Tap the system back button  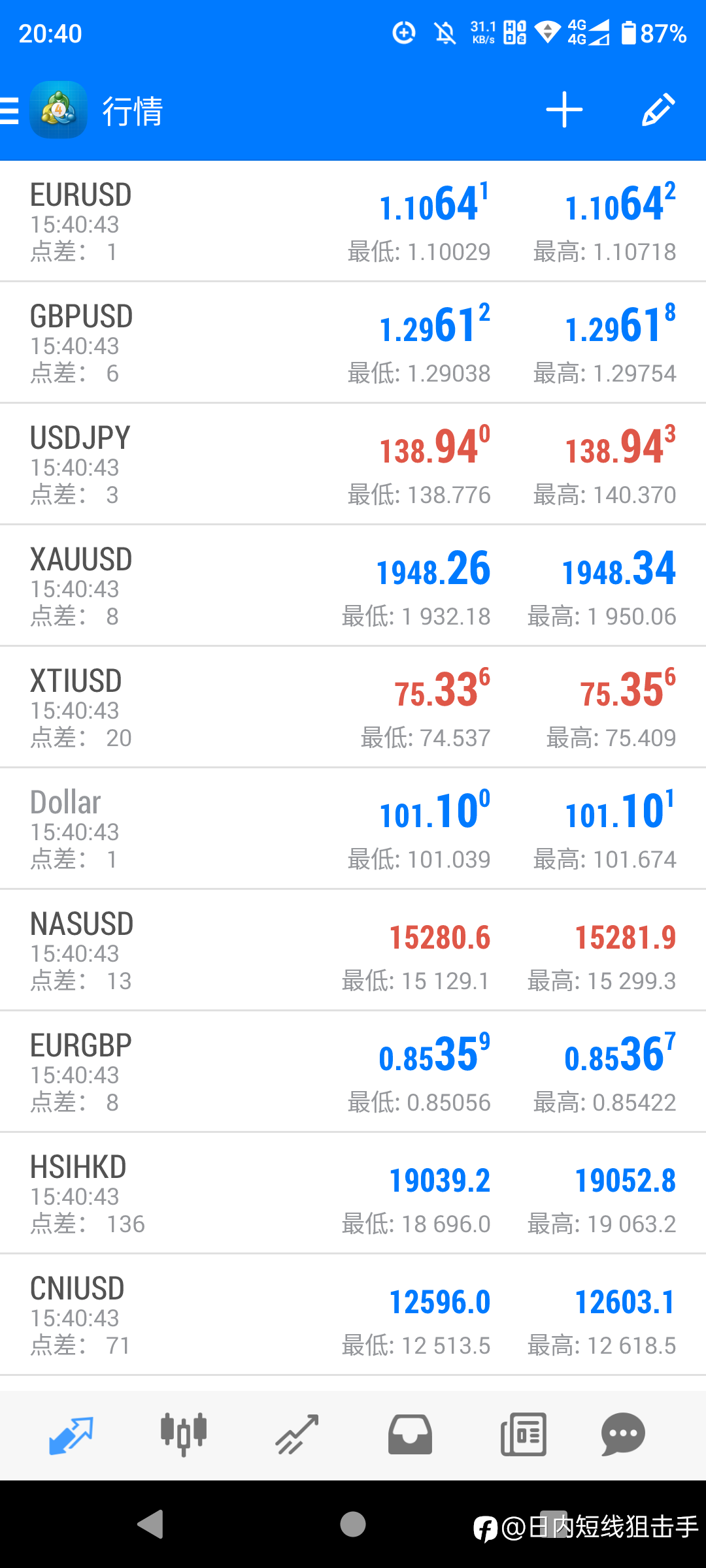pos(150,1525)
